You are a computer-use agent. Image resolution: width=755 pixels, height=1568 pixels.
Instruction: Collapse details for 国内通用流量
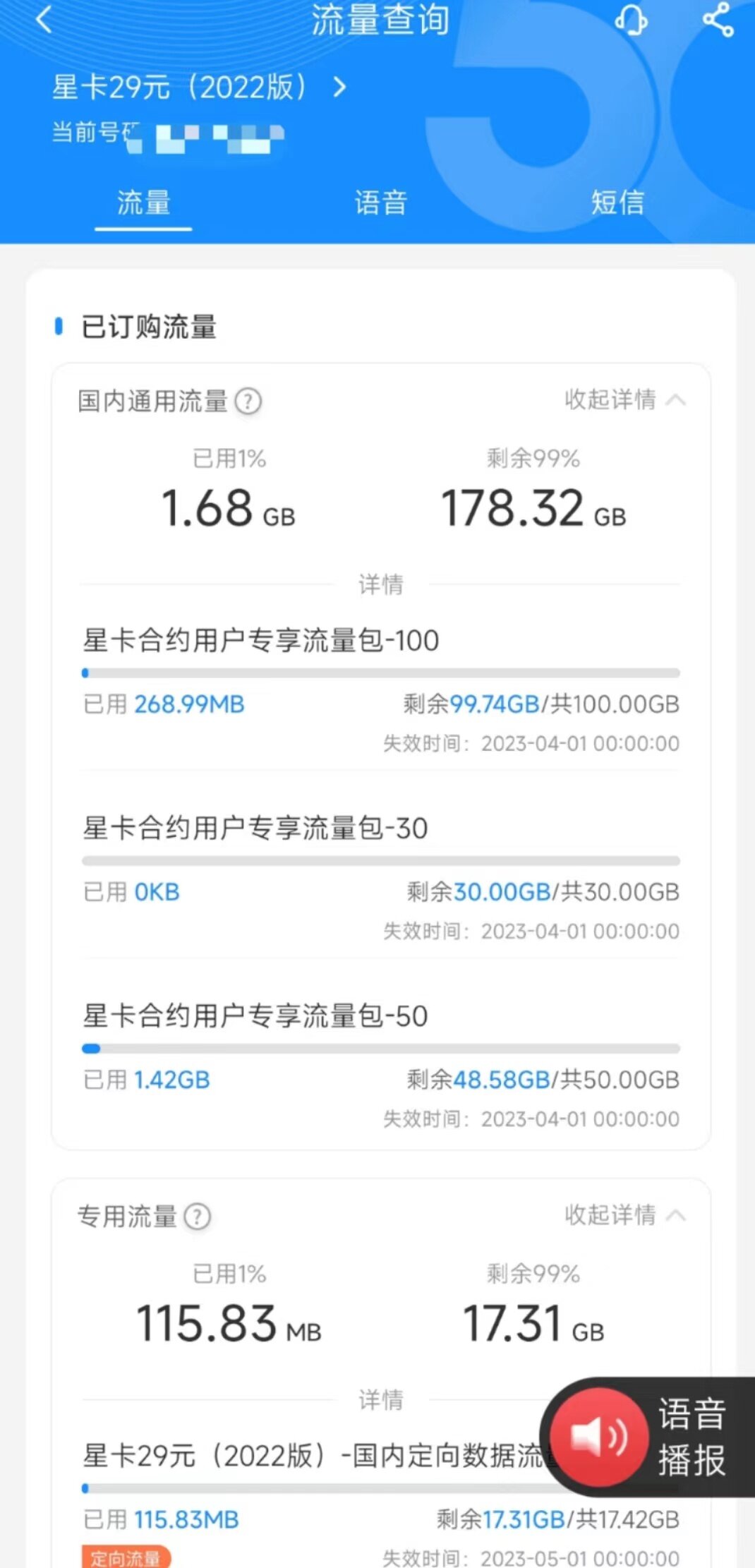624,400
